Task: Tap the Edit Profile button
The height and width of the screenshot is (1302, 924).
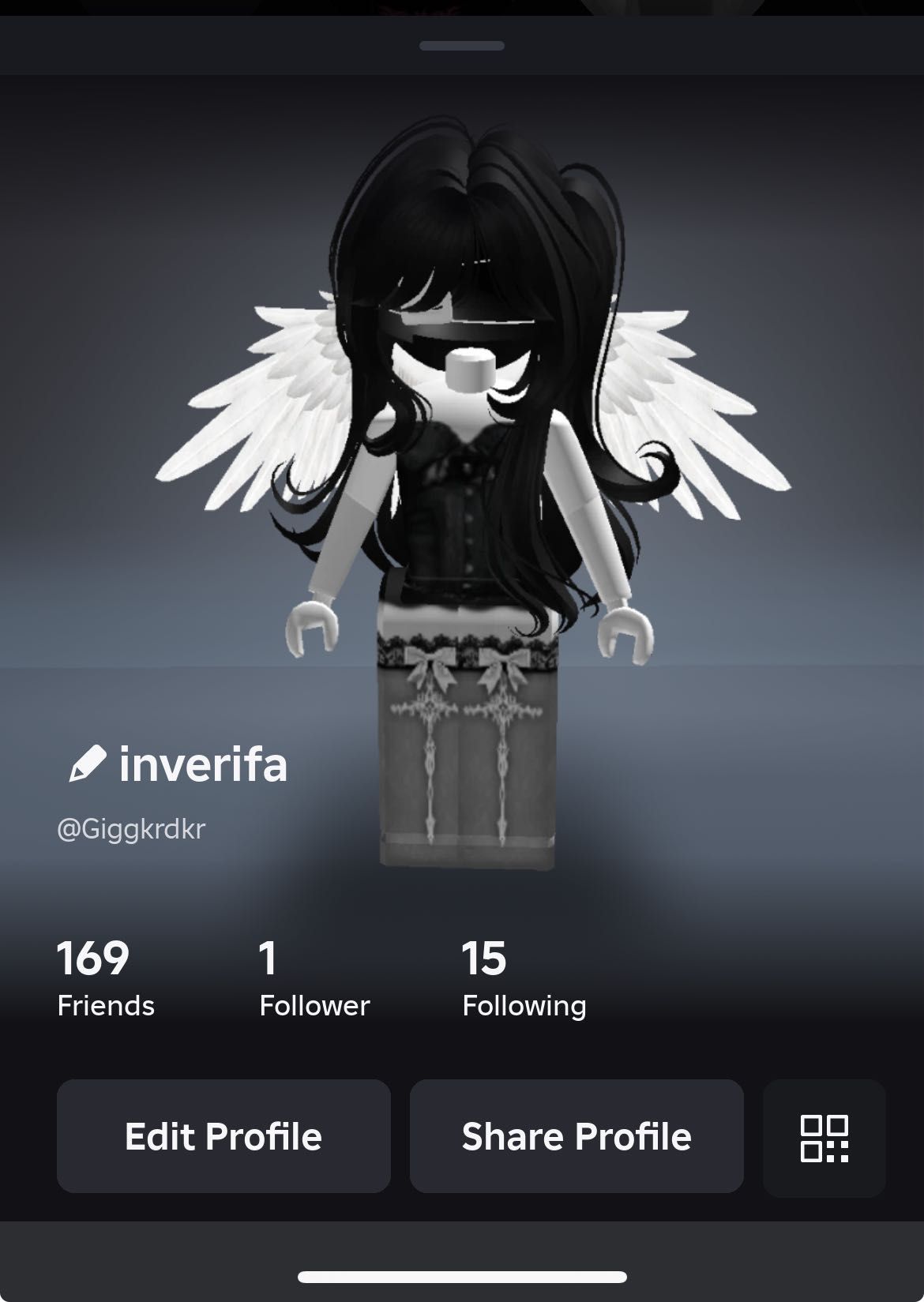Action: tap(223, 1136)
